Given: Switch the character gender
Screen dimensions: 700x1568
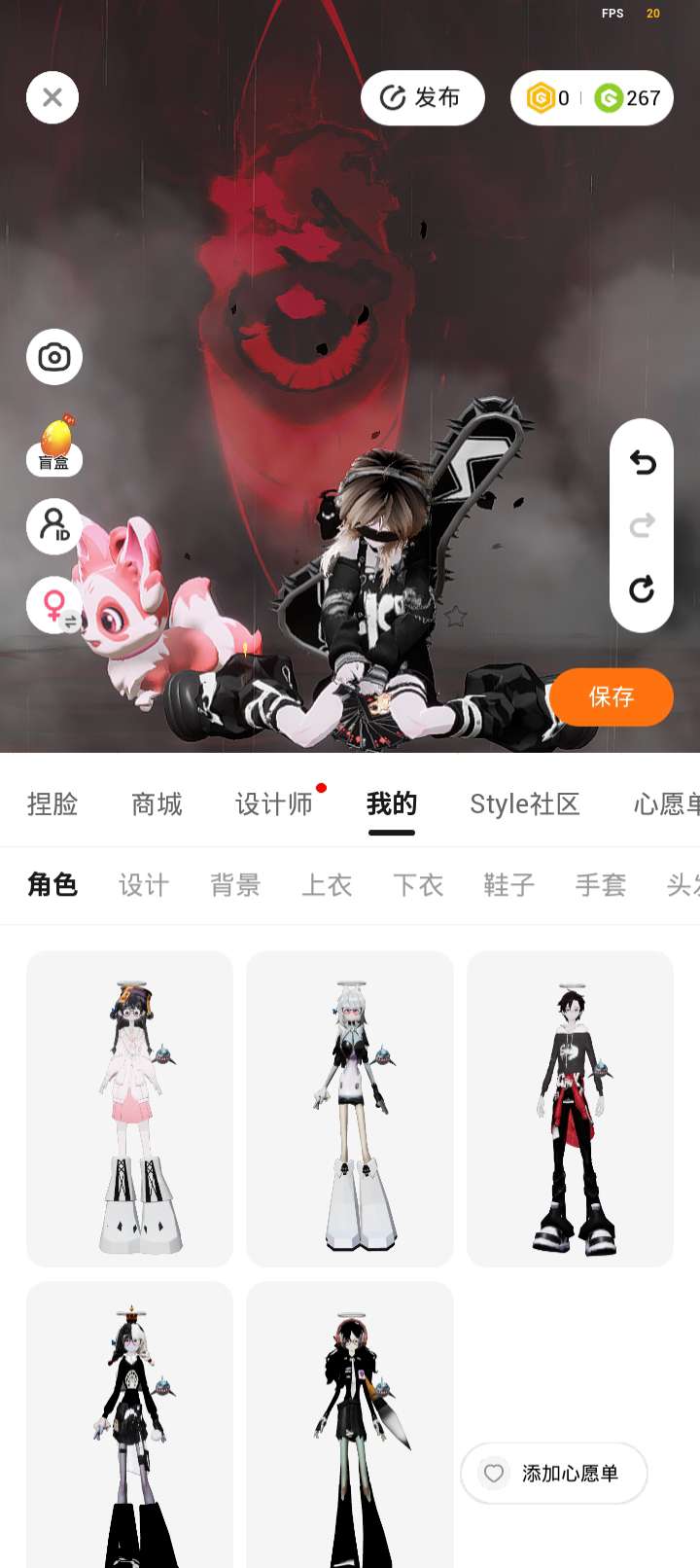Looking at the screenshot, I should click(x=56, y=606).
